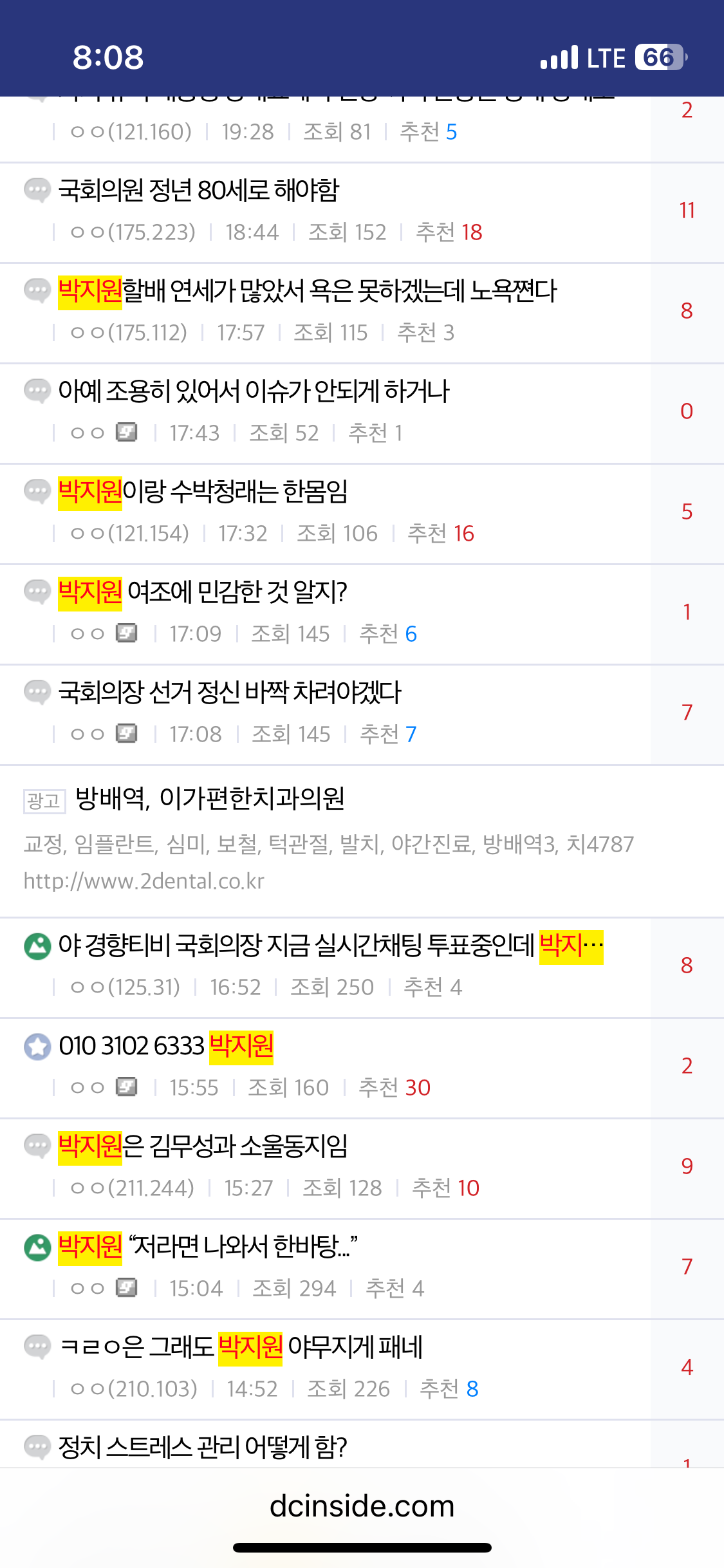Open post 박지원 여조에 민감한 것 알지?
Screen dimensions: 724x1568
(x=203, y=592)
